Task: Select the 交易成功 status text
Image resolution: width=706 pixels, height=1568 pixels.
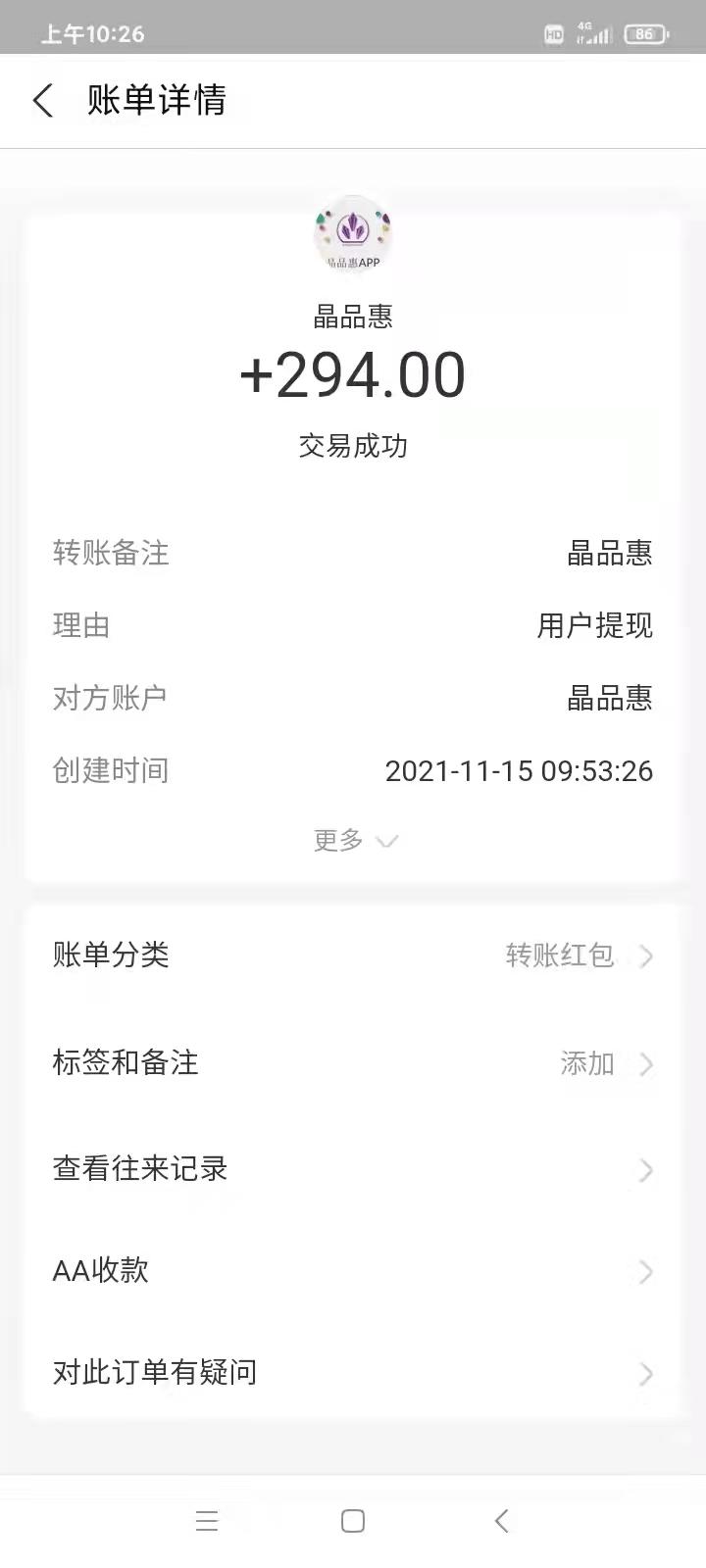Action: (353, 447)
